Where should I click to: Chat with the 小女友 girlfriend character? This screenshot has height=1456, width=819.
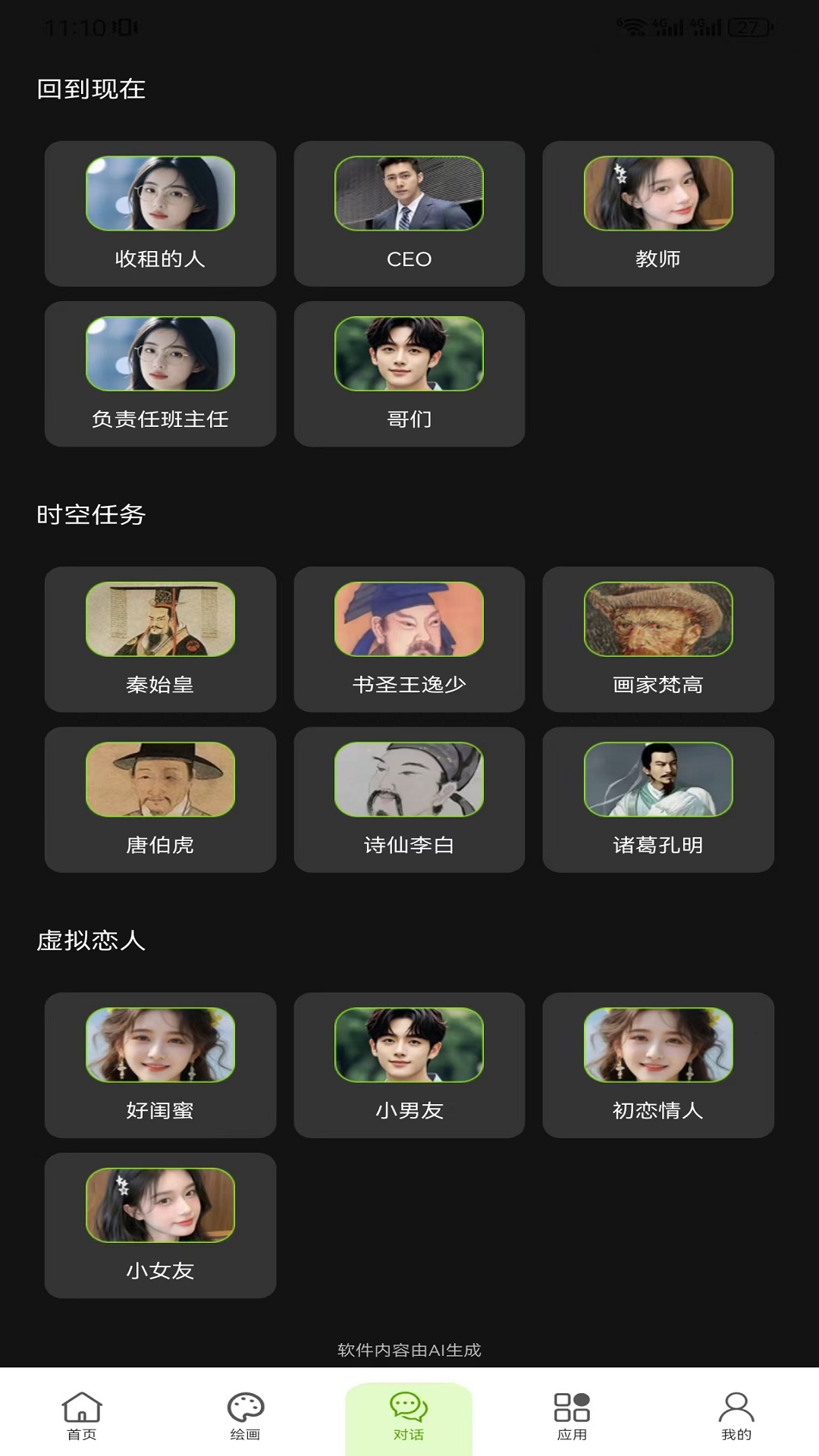click(x=161, y=1227)
